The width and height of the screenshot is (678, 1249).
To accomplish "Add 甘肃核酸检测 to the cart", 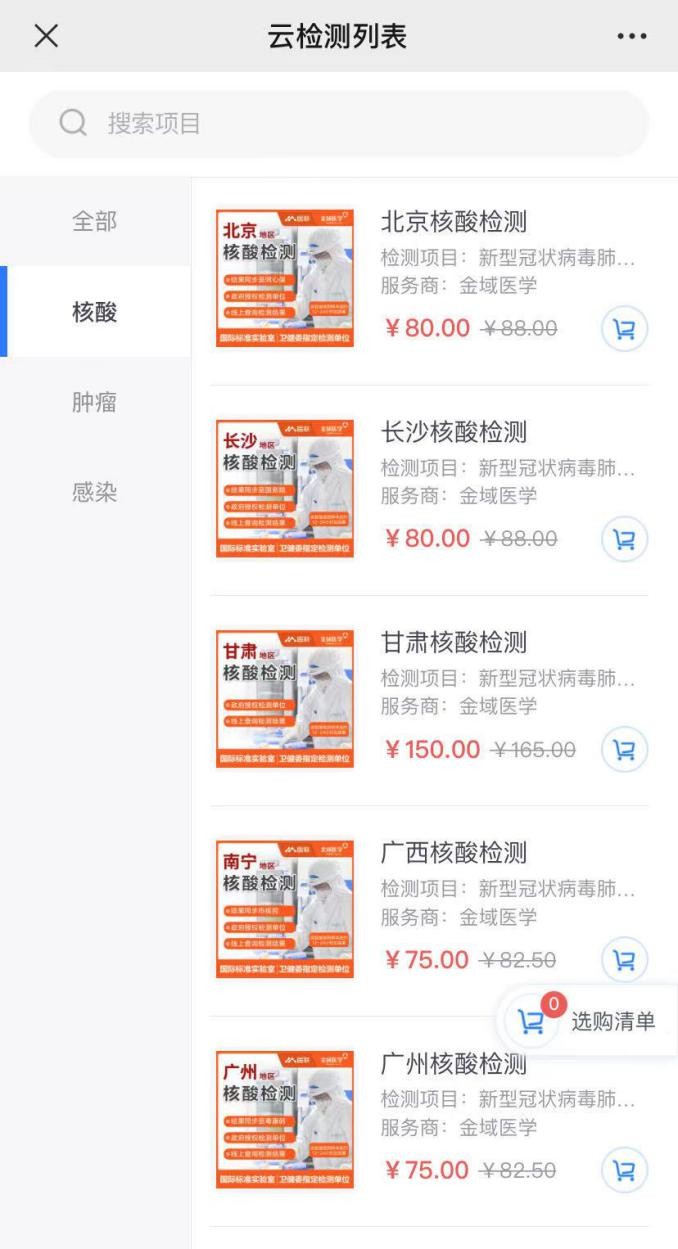I will click(x=624, y=750).
